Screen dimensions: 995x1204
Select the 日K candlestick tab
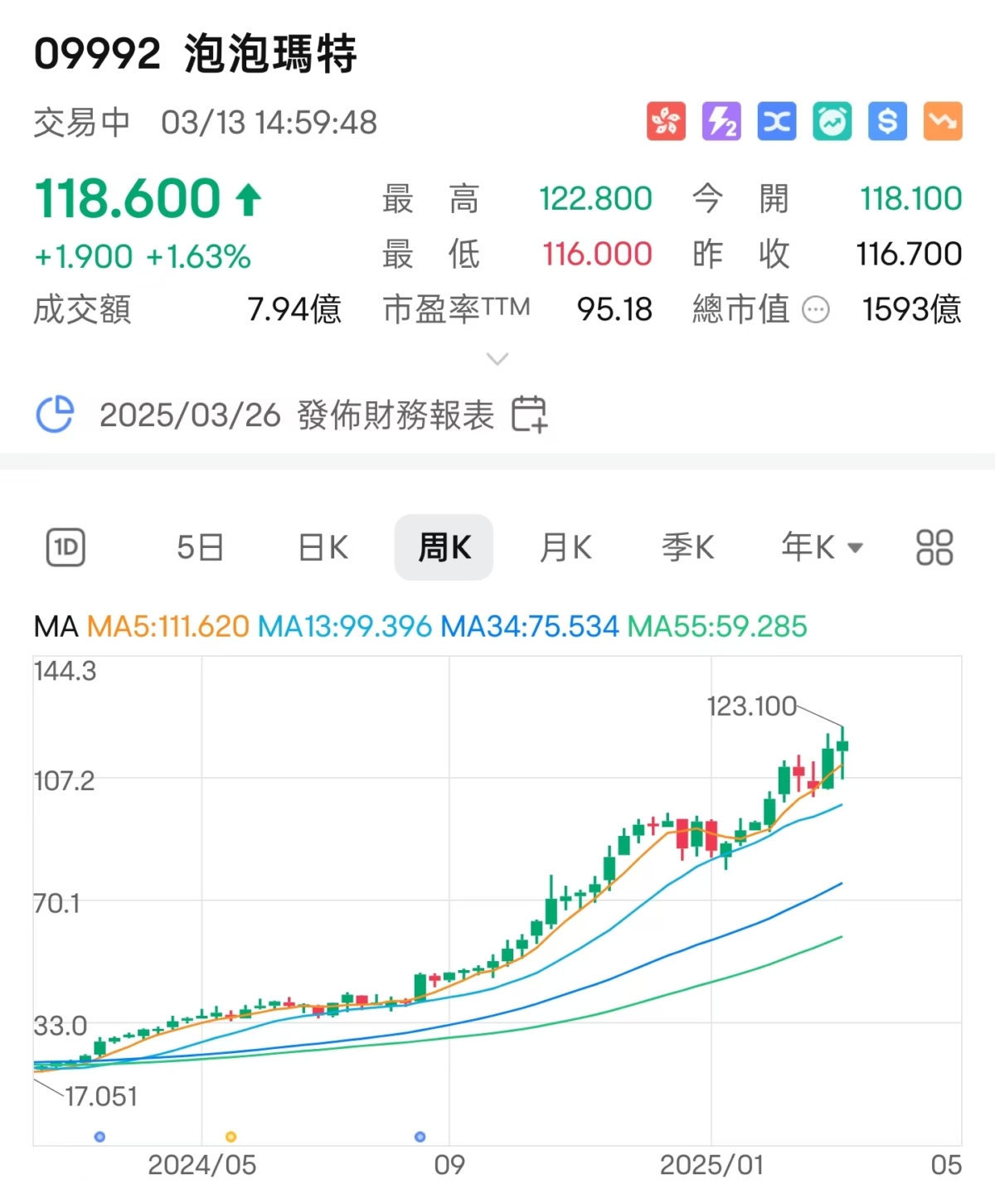(x=323, y=547)
